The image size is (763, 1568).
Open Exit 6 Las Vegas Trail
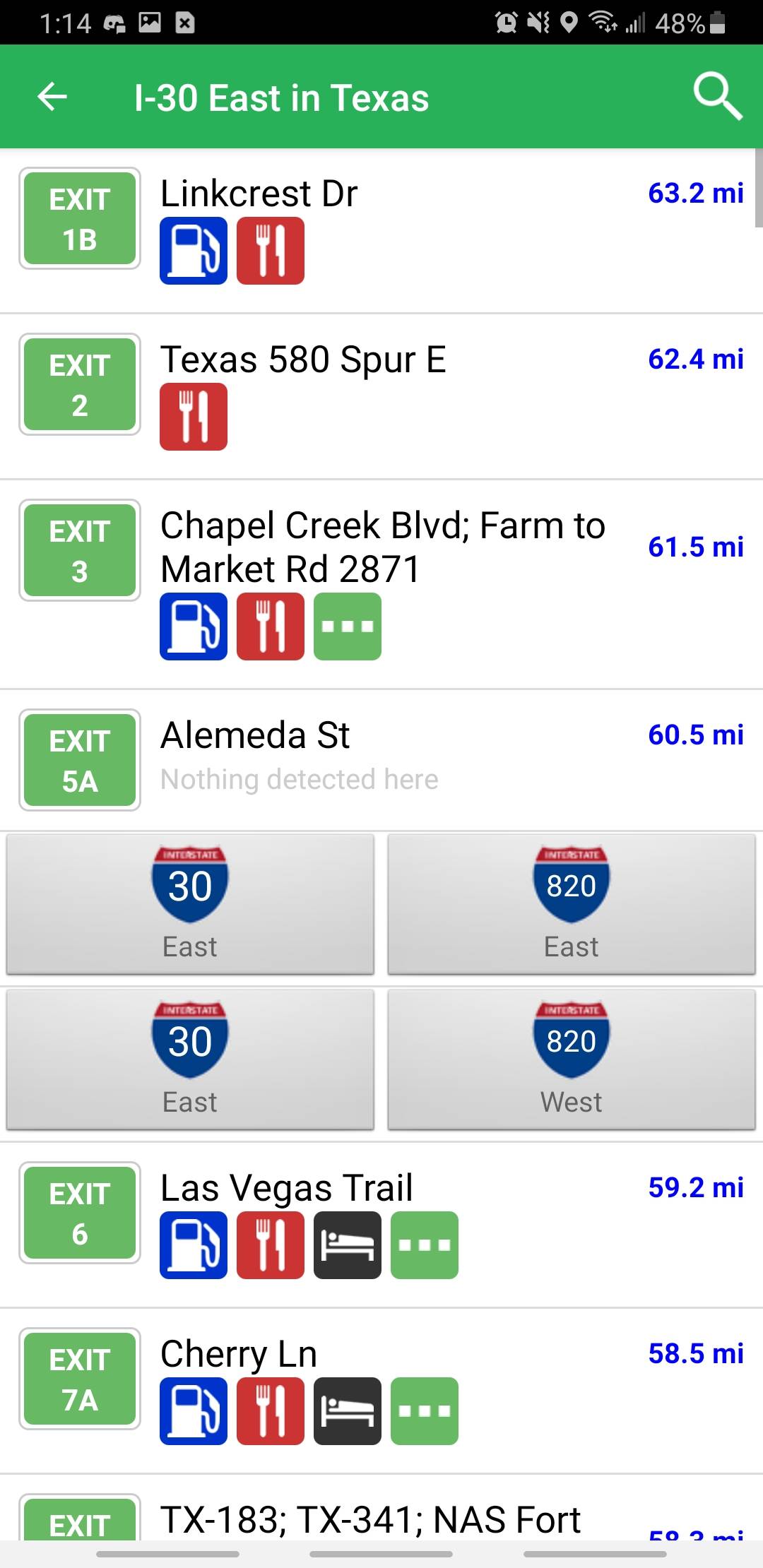point(381,1223)
